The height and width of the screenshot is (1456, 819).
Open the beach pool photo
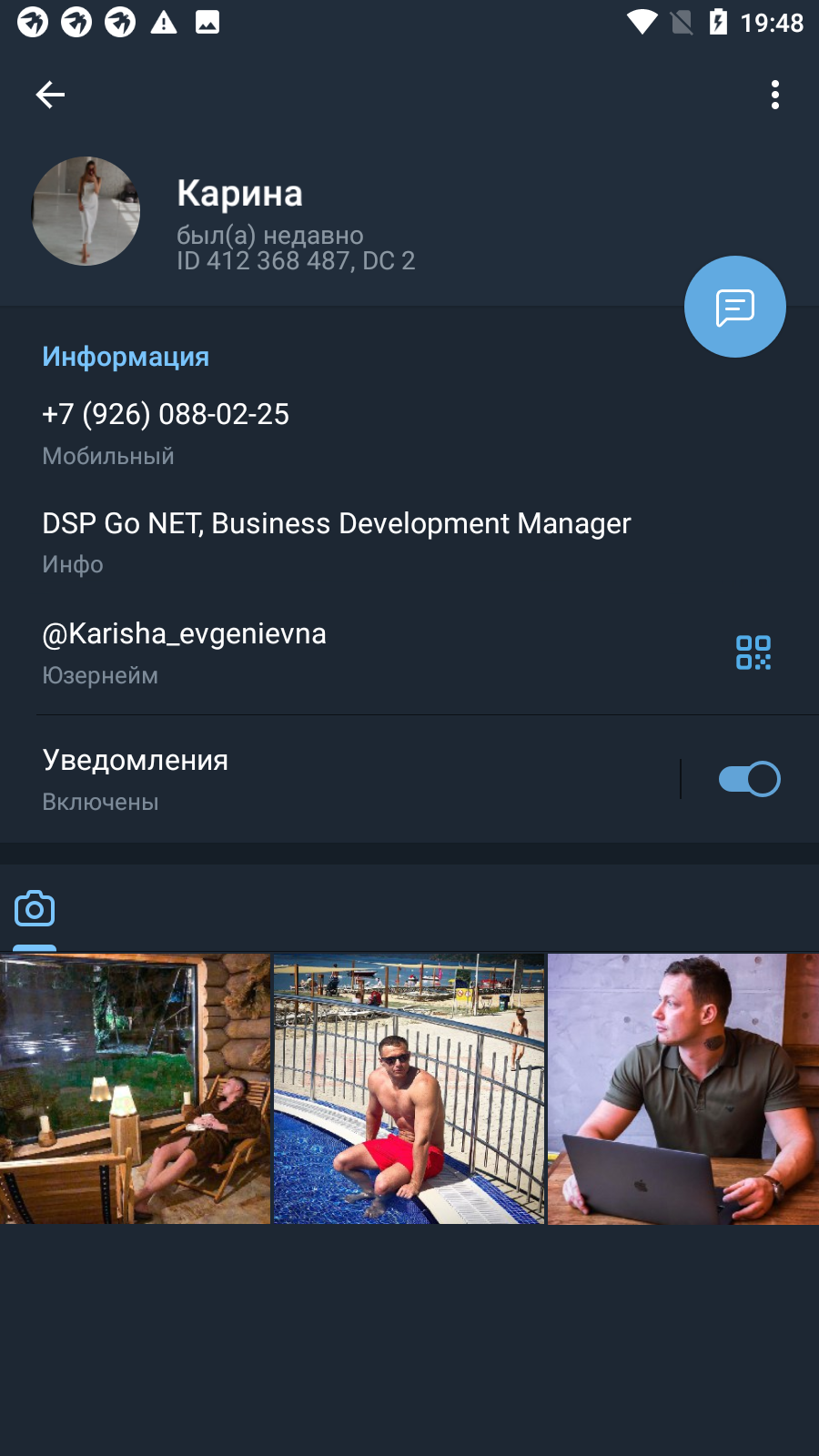click(409, 1088)
